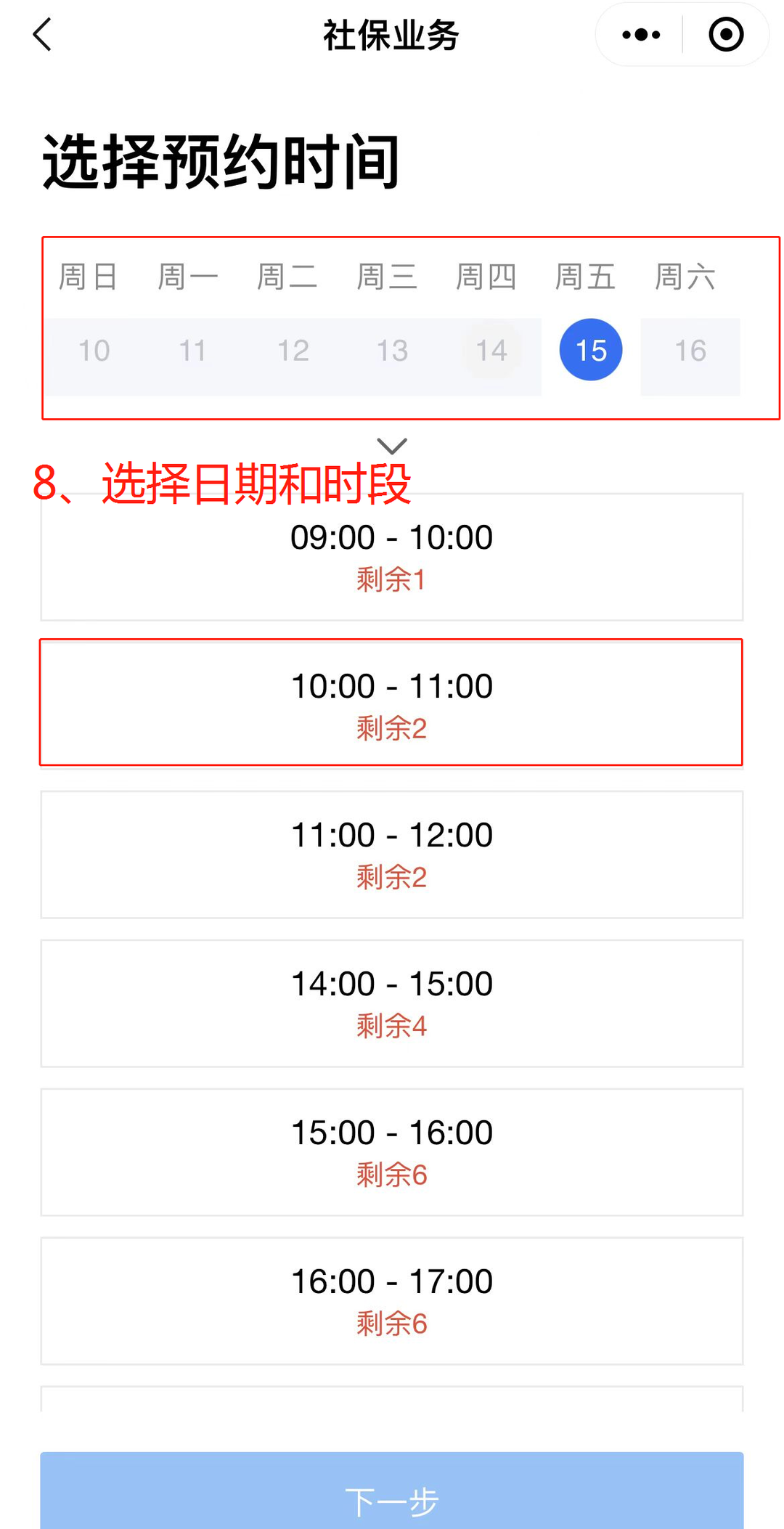Book the 15:00 - 16:00 time slot
Screen dimensions: 784x1529
coord(391,1152)
